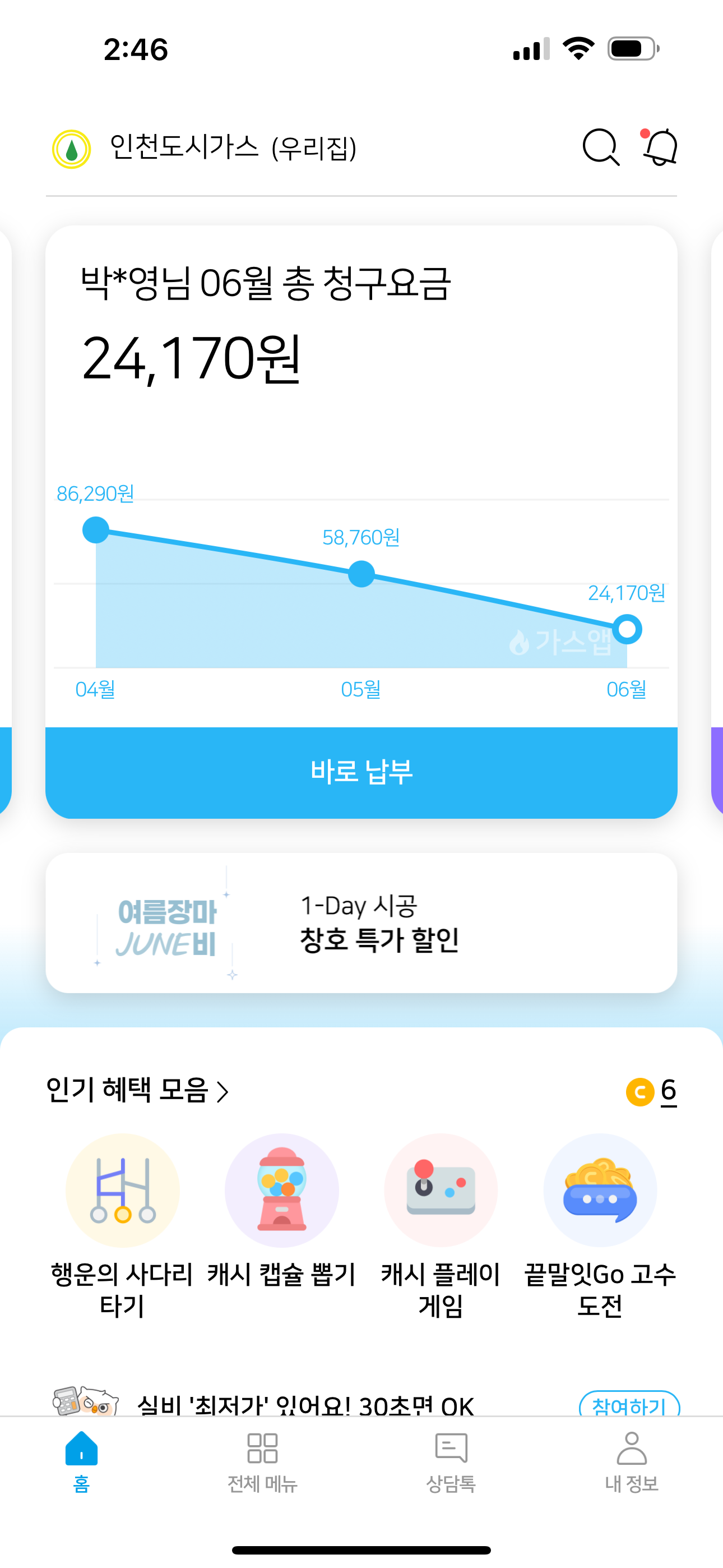Tap the 바로 납부 button
The image size is (723, 1568).
361,772
